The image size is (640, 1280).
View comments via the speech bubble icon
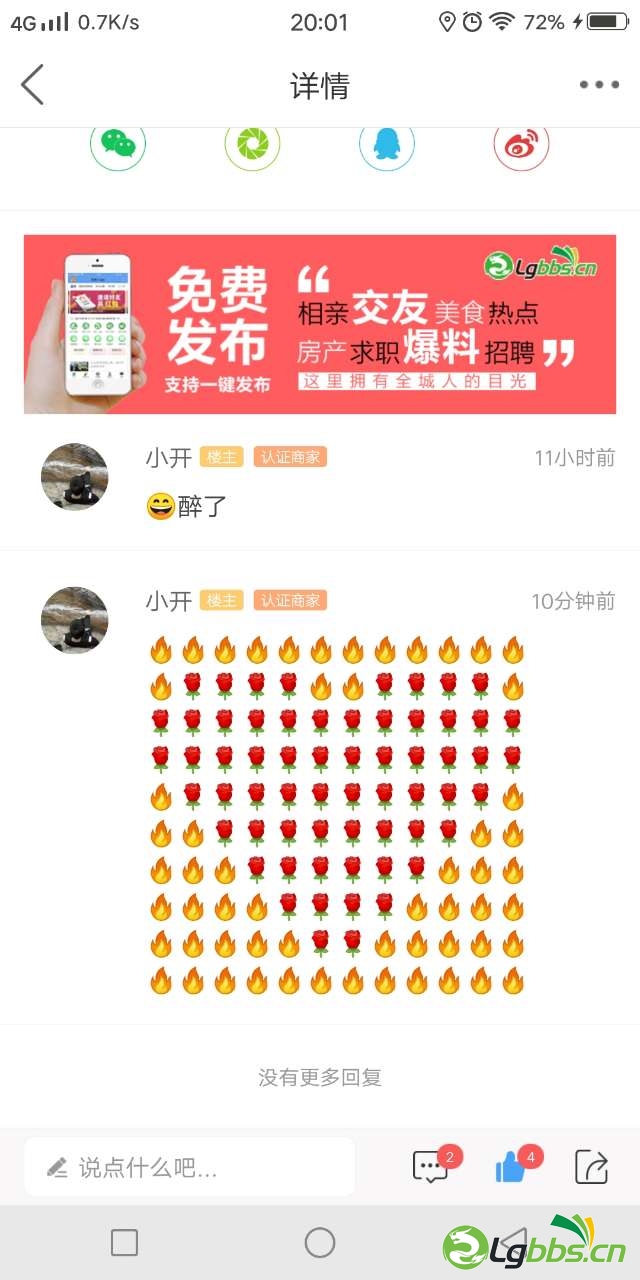pos(431,1166)
